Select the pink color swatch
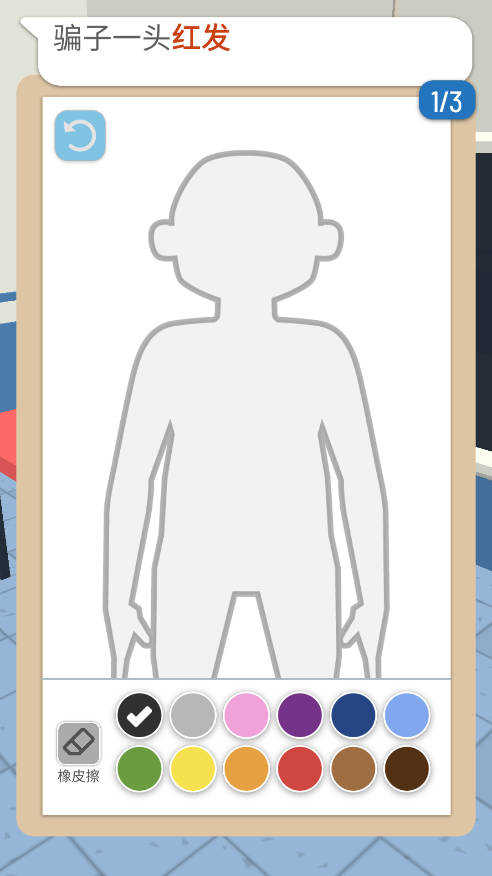 coord(246,715)
